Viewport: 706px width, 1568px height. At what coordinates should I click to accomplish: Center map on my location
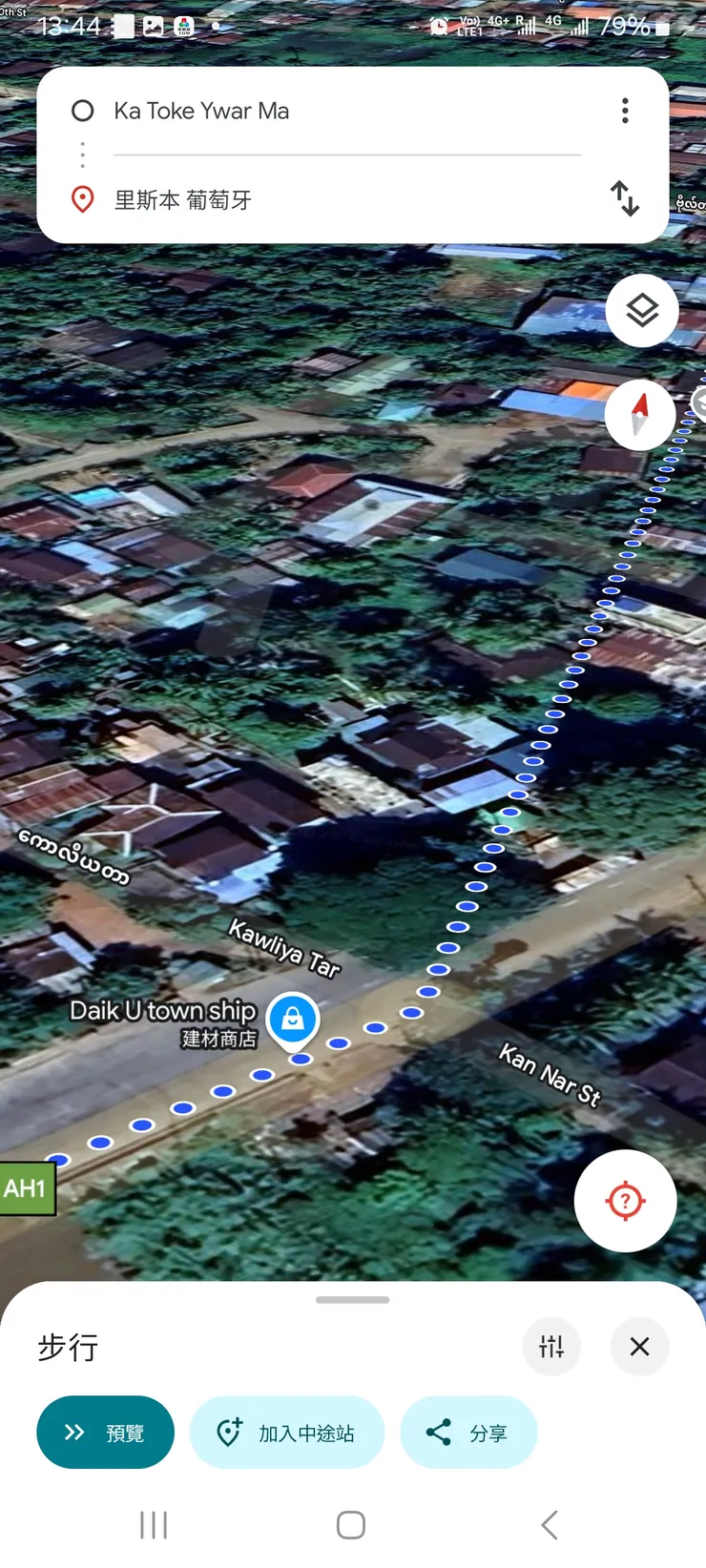click(625, 1201)
